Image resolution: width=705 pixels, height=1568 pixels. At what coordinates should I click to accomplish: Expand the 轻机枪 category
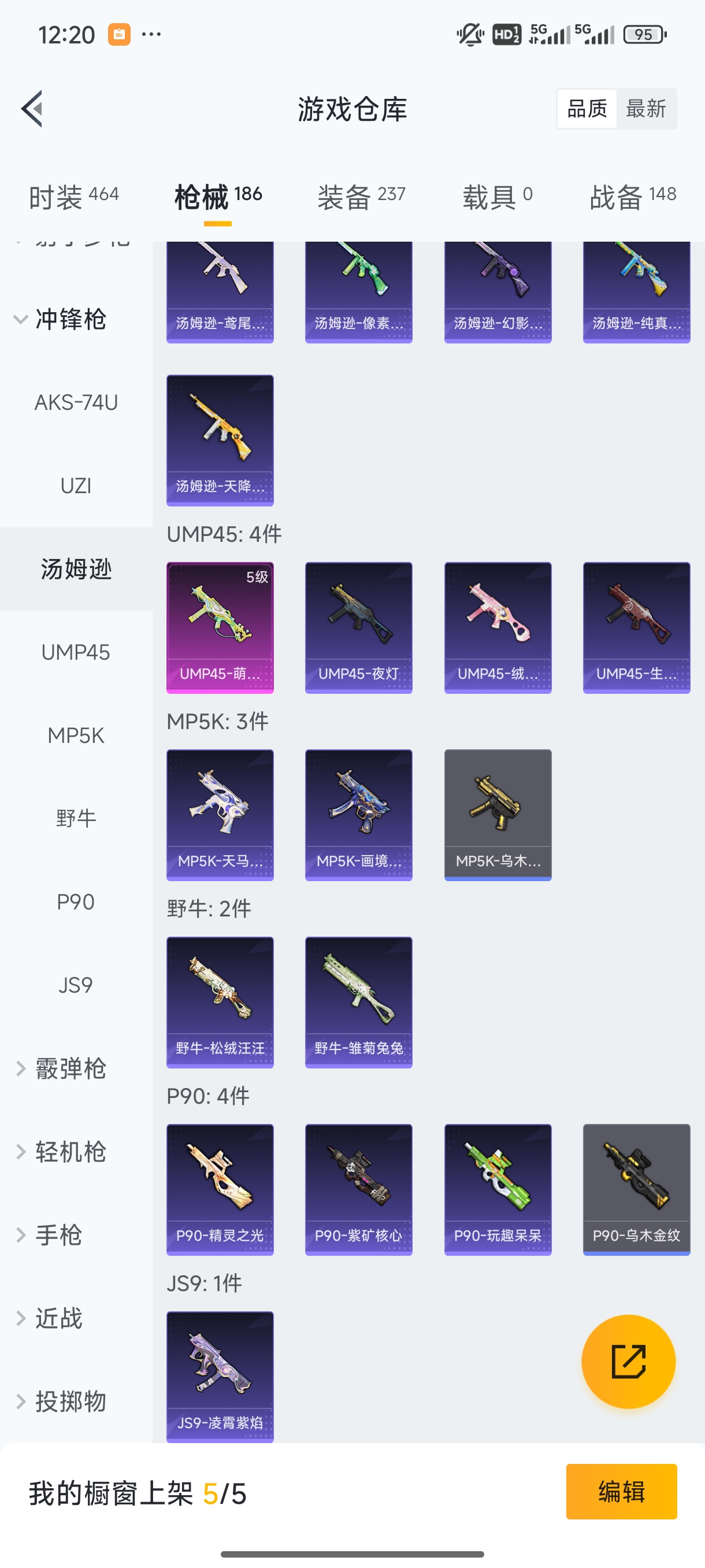point(61,1152)
